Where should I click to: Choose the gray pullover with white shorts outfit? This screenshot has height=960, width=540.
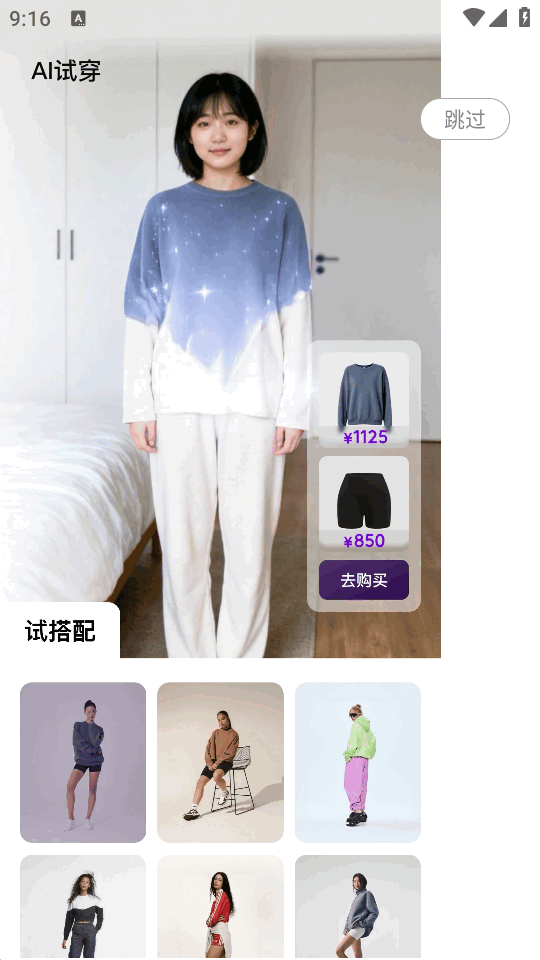[x=358, y=907]
